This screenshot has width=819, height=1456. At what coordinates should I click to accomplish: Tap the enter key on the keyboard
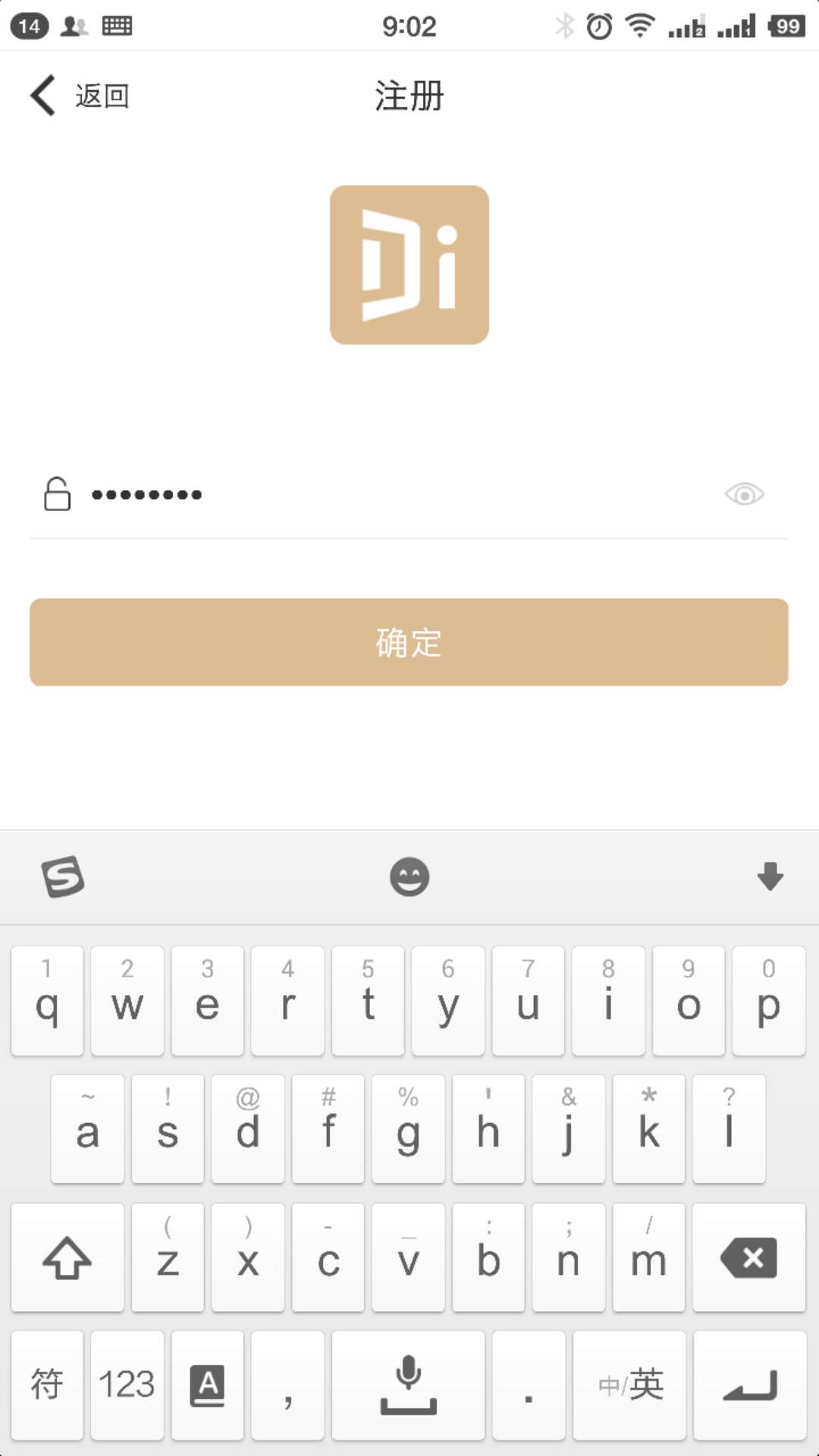(x=749, y=1385)
